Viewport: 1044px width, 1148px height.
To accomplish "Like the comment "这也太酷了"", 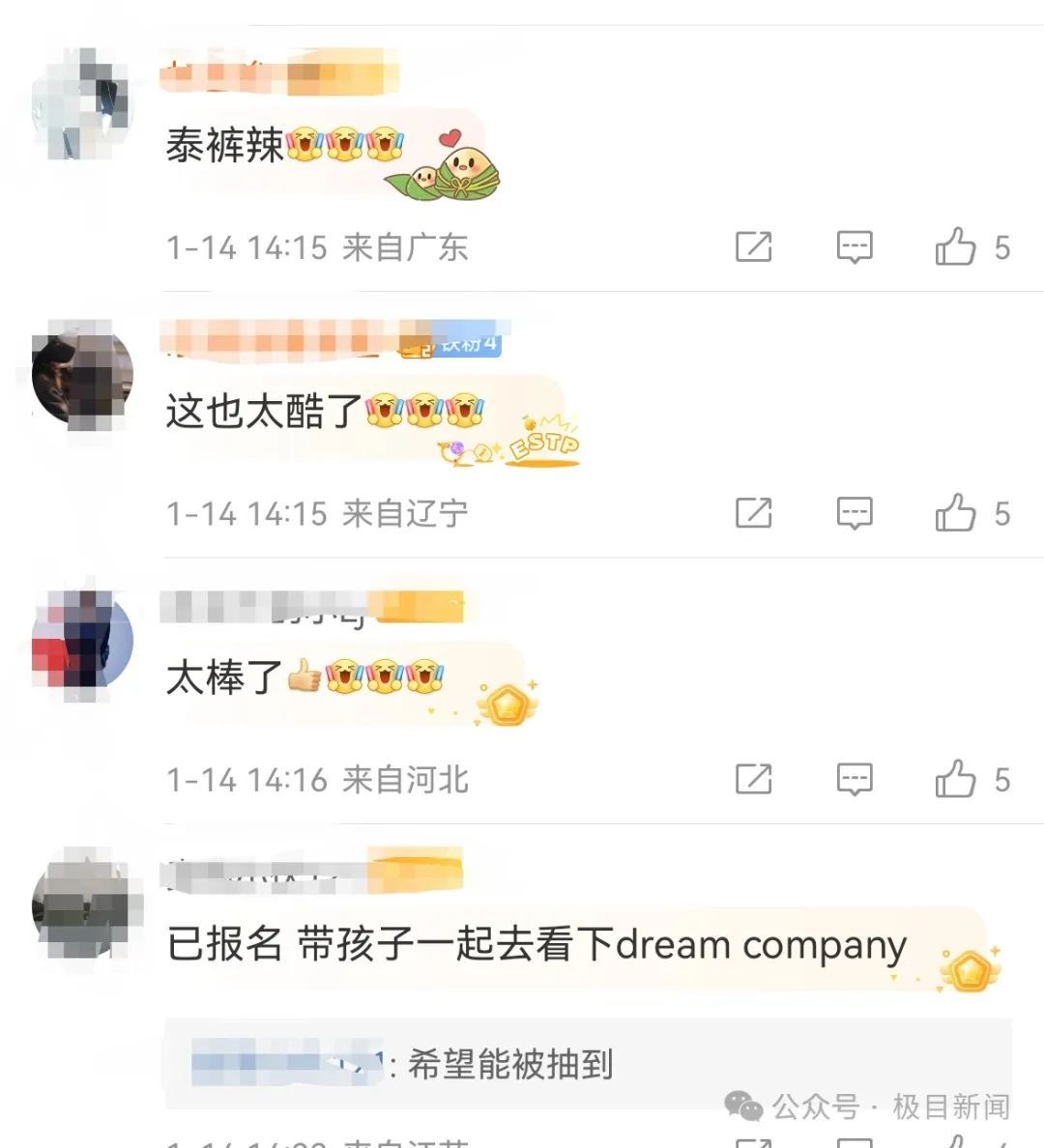I will point(955,513).
